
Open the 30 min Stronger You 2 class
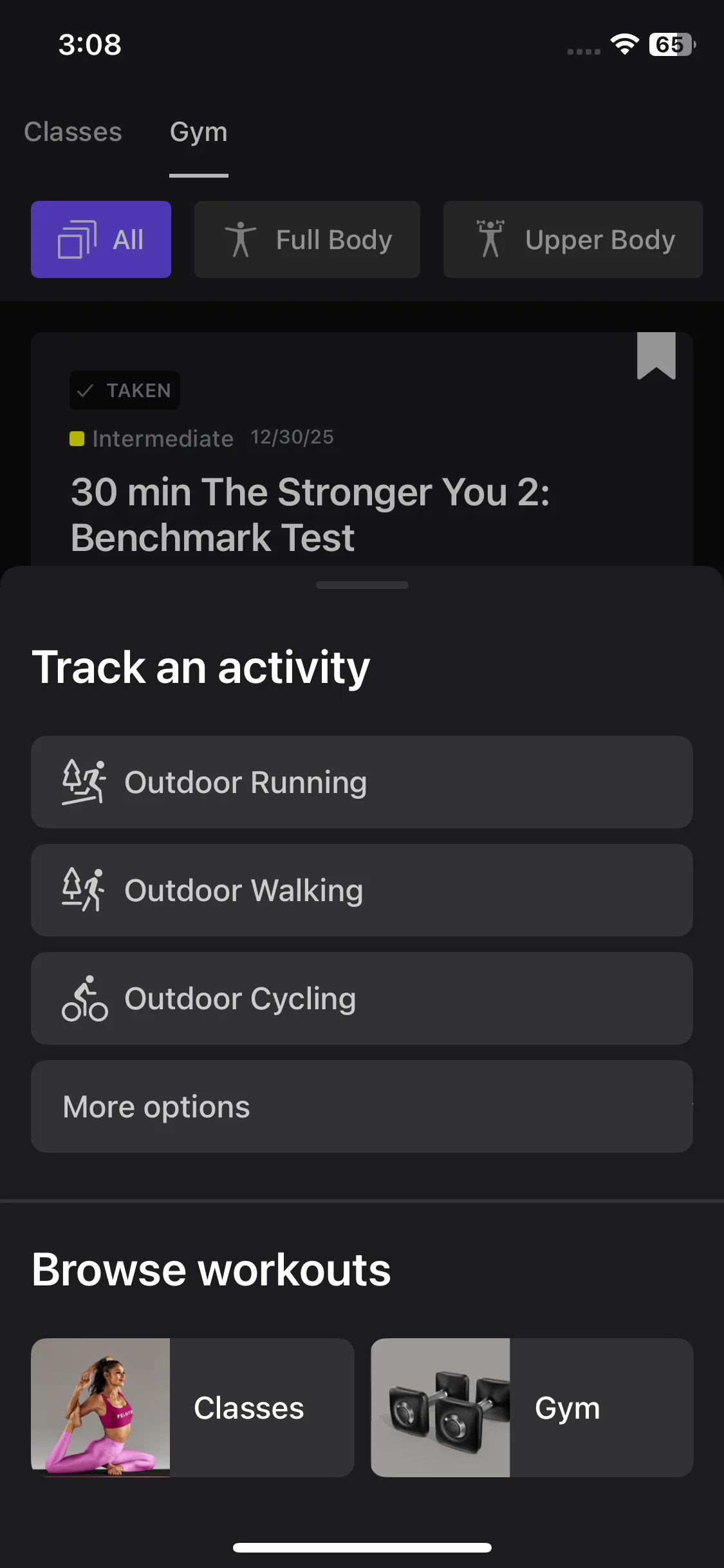(x=309, y=514)
